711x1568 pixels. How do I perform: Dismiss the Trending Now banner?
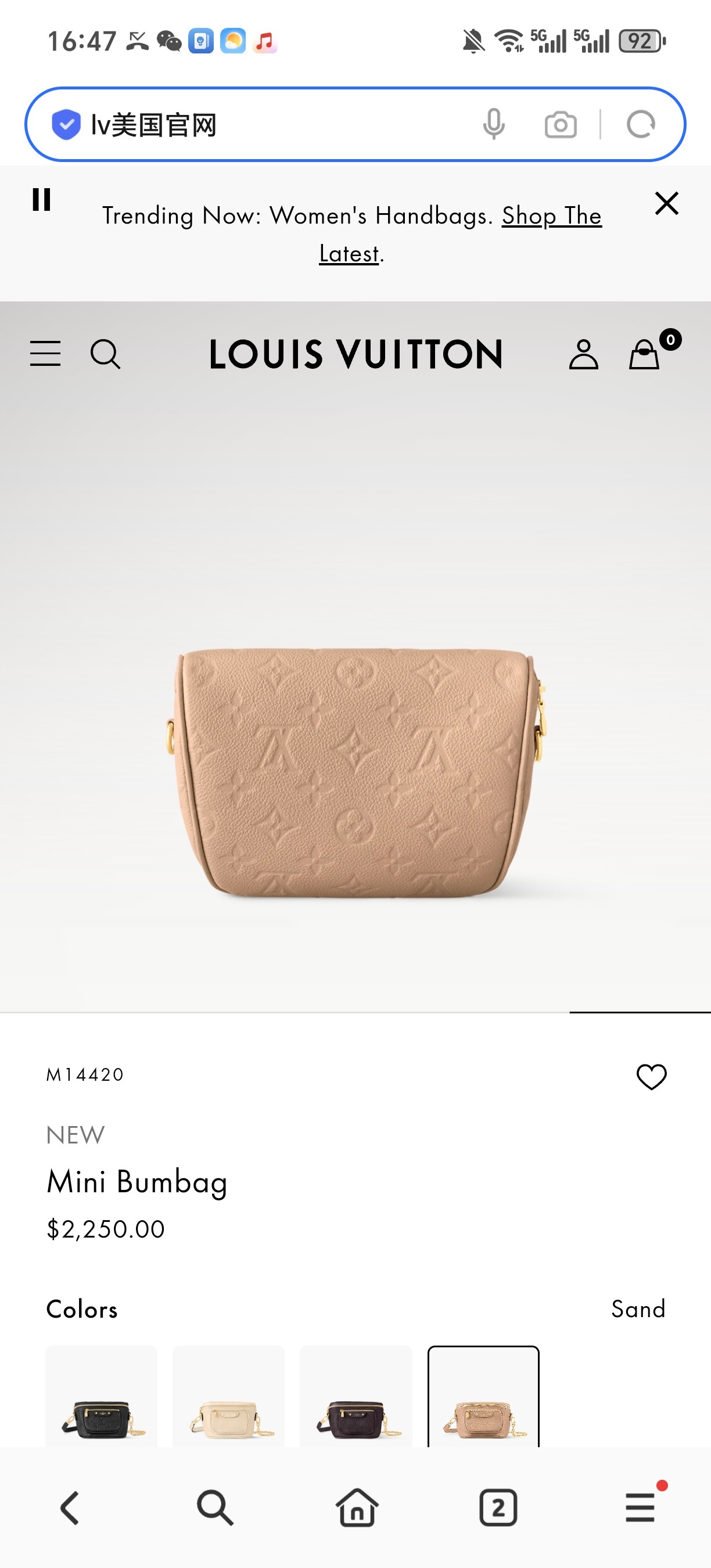667,203
